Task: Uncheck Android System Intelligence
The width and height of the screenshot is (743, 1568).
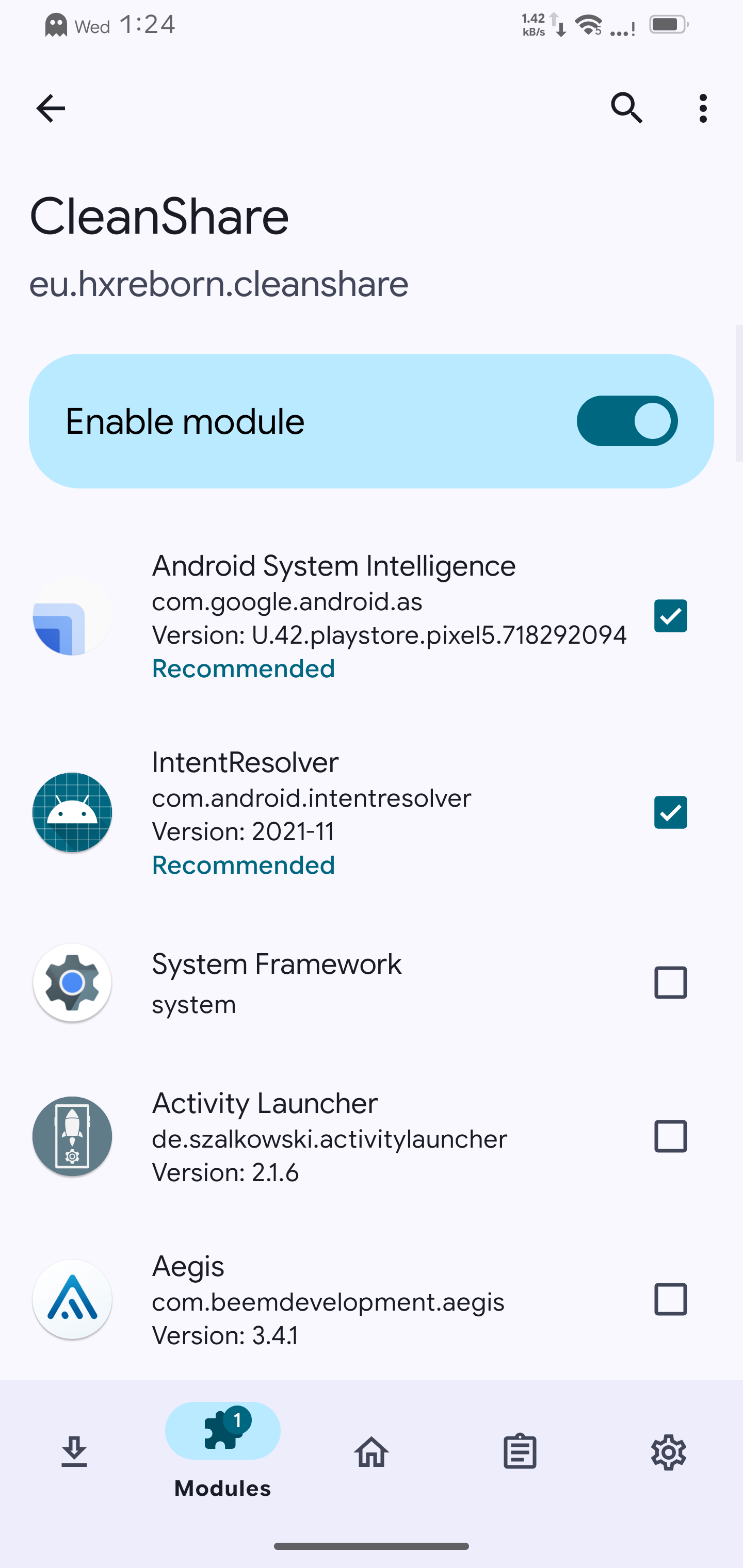Action: coord(671,616)
